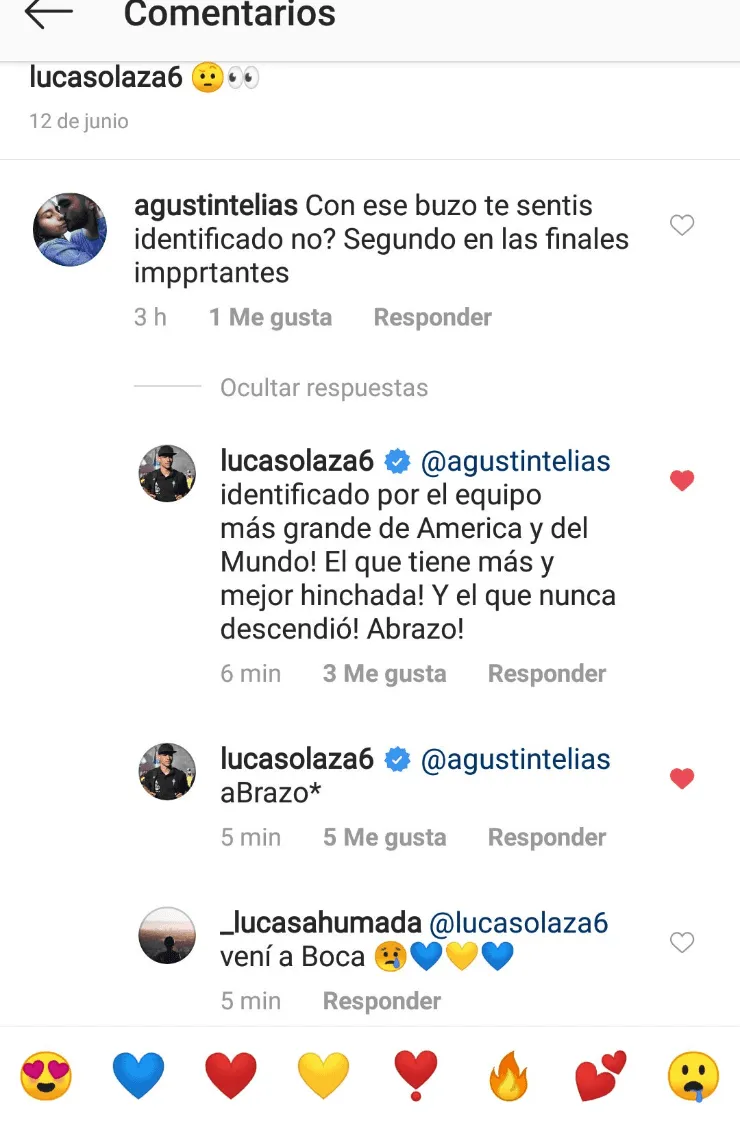The image size is (740, 1121).
Task: Insert the fire emoji
Action: point(508,1076)
